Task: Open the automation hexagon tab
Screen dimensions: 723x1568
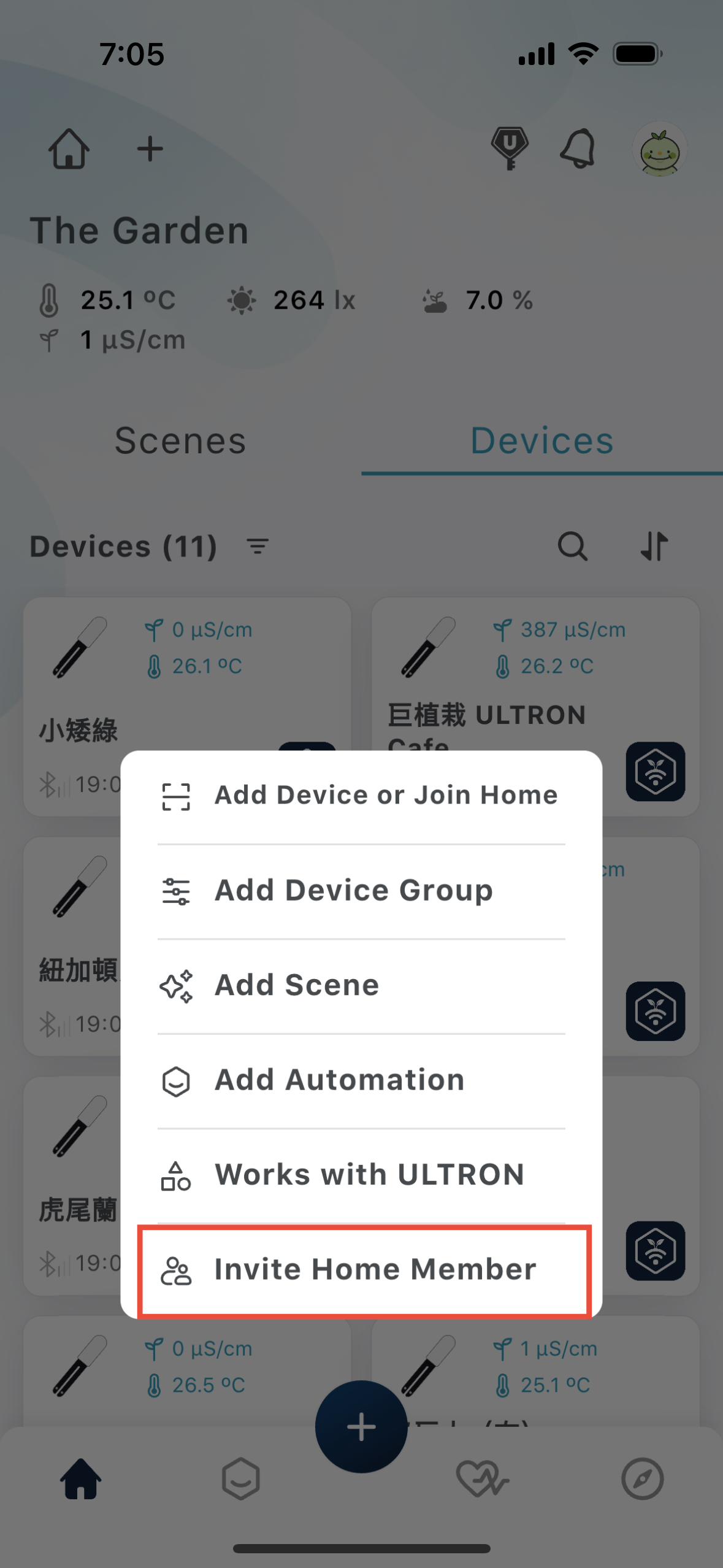Action: coord(240,1479)
